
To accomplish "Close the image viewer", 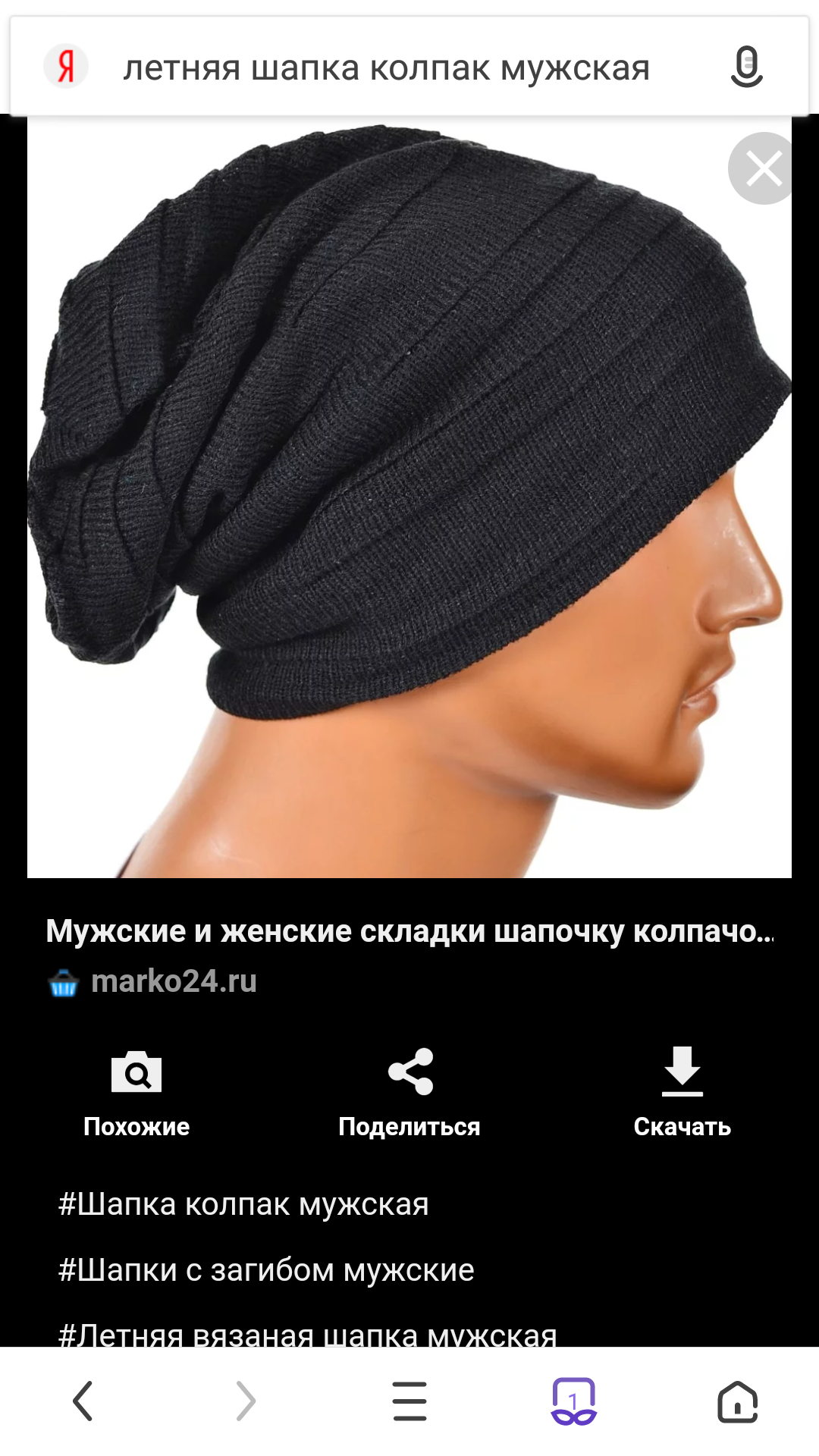I will click(x=764, y=168).
